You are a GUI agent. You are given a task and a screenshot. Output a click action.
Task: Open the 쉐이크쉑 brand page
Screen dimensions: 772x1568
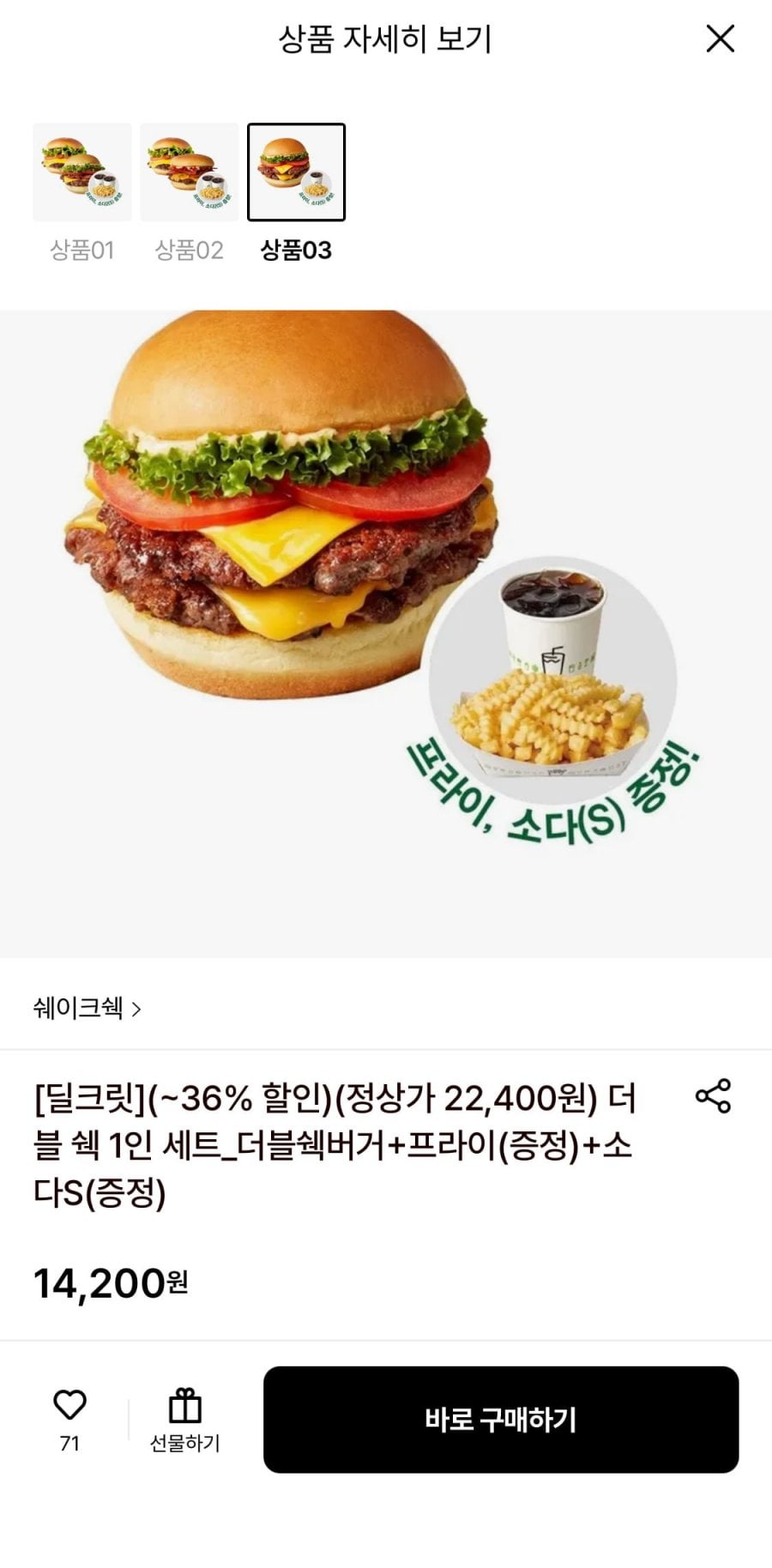click(87, 1008)
